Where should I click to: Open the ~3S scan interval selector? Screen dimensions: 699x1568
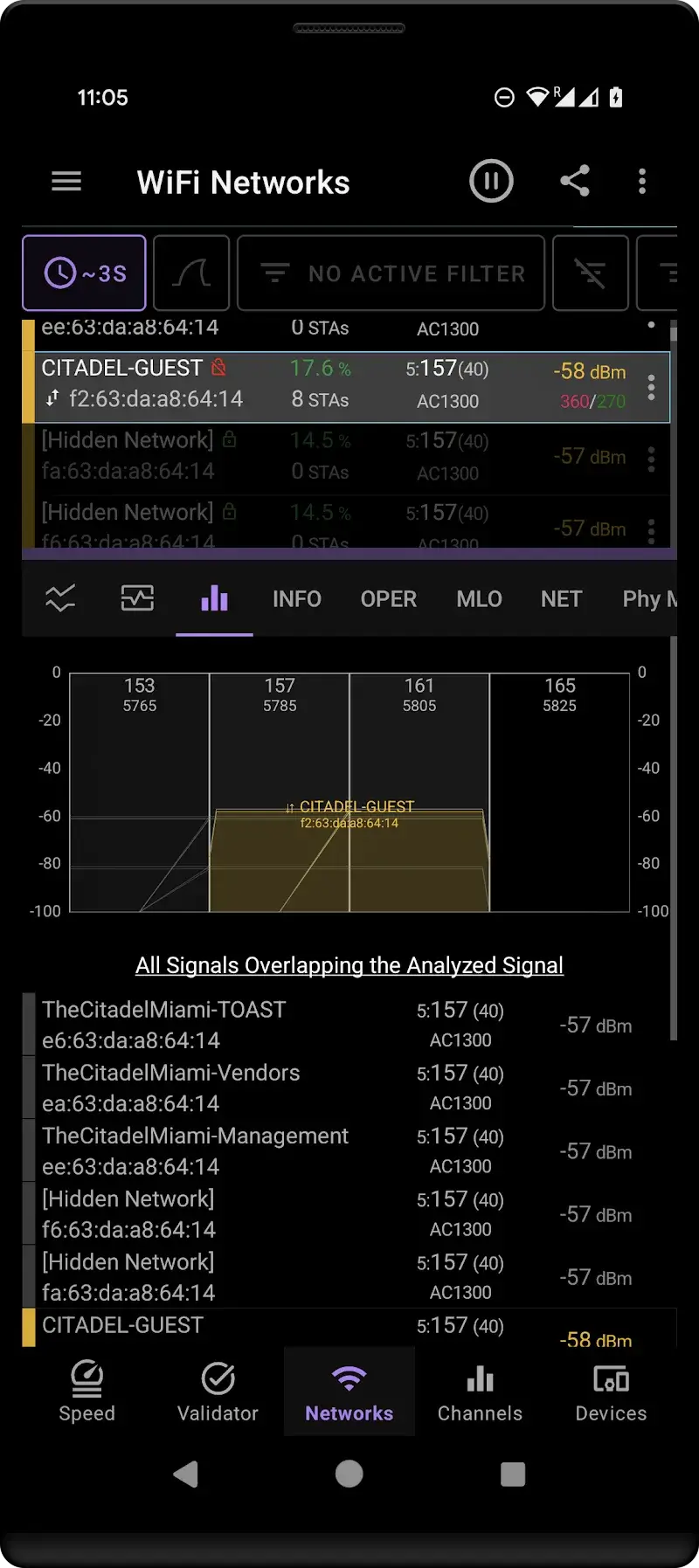[x=83, y=273]
